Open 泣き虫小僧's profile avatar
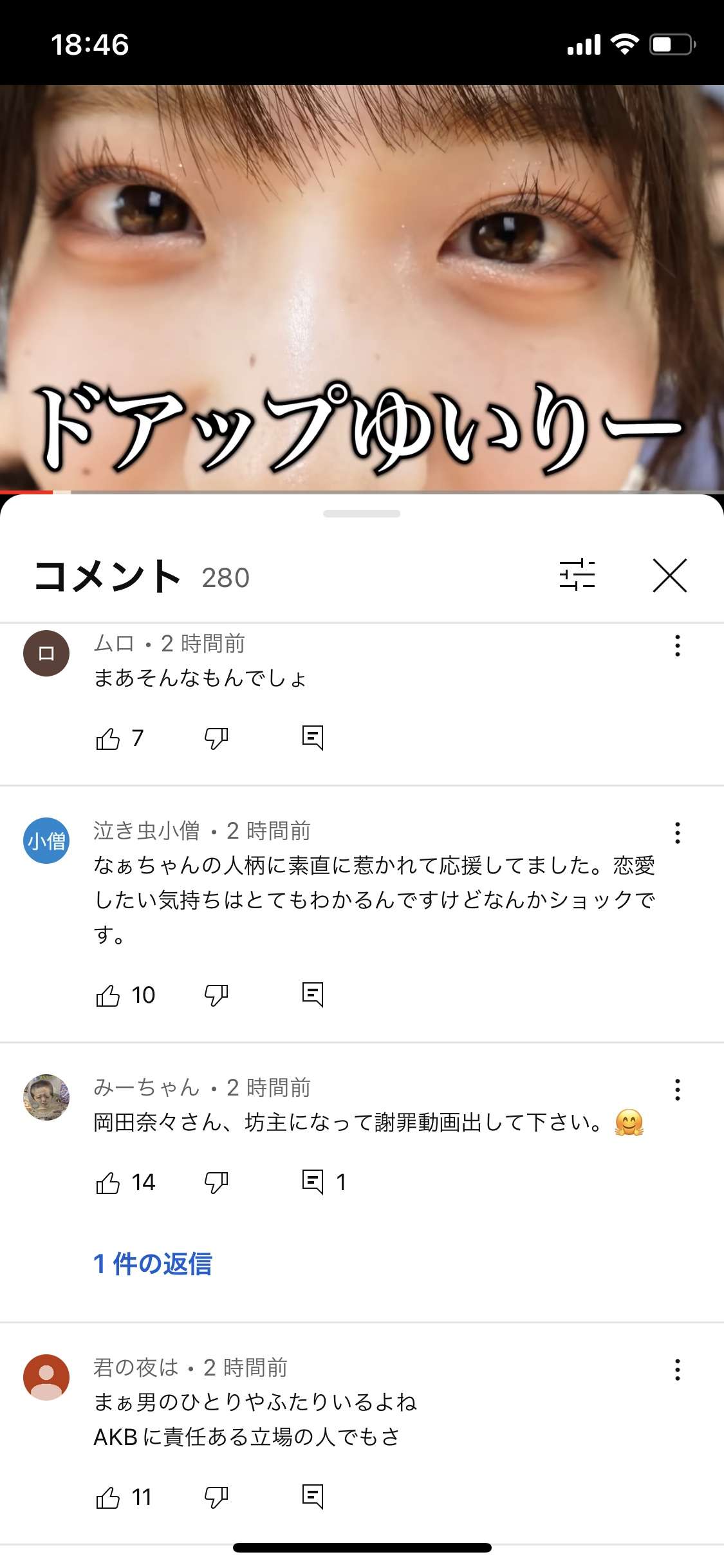This screenshot has width=724, height=1568. pos(46,841)
